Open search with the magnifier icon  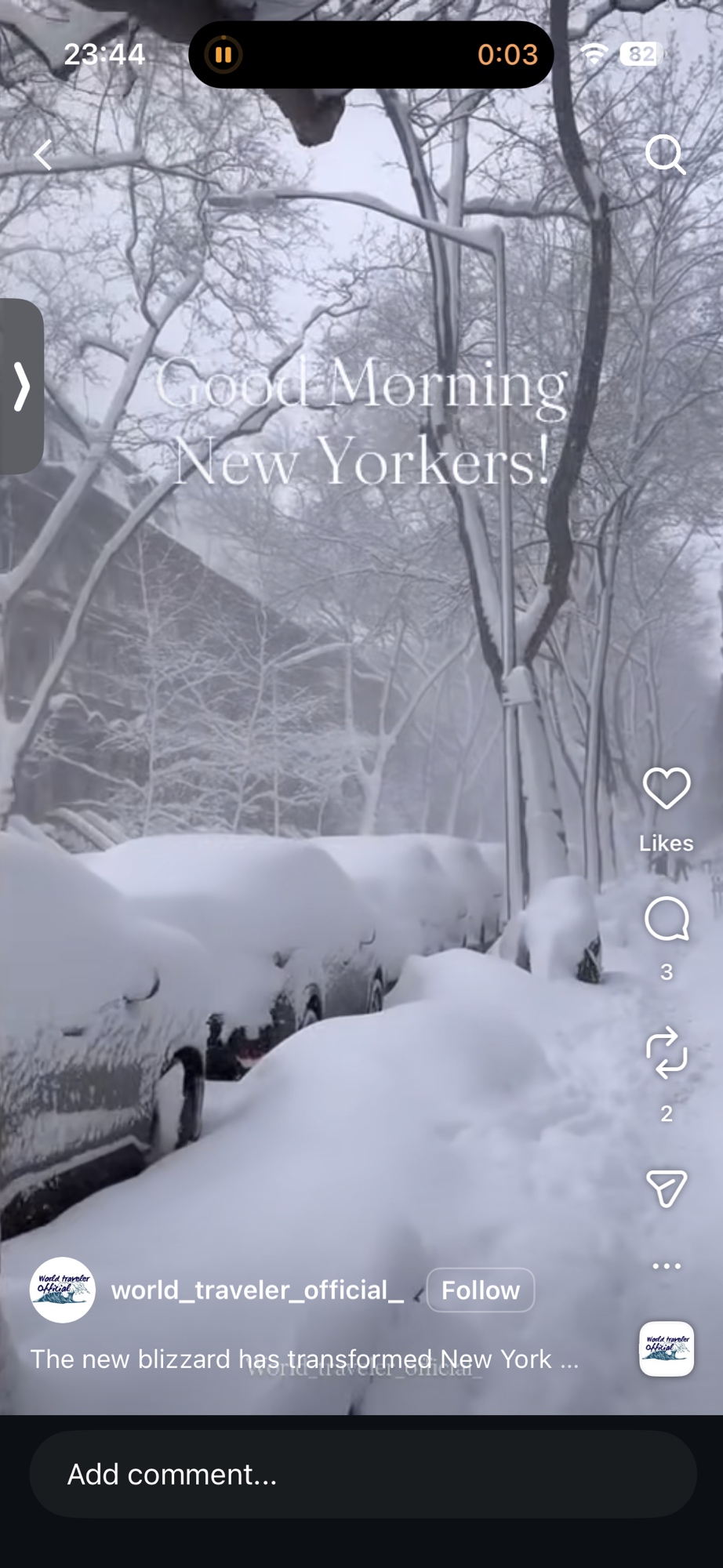(x=665, y=154)
